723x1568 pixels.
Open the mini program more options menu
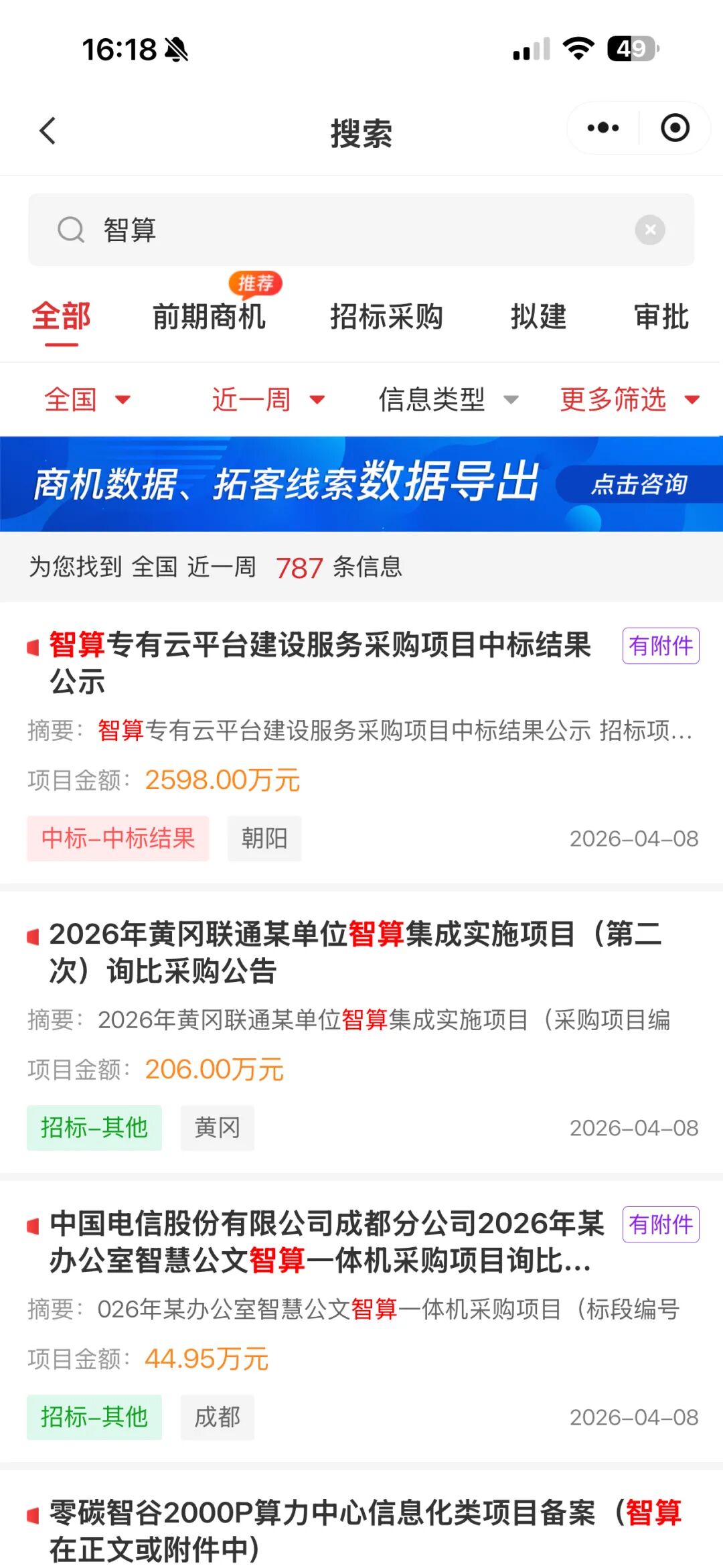[602, 128]
